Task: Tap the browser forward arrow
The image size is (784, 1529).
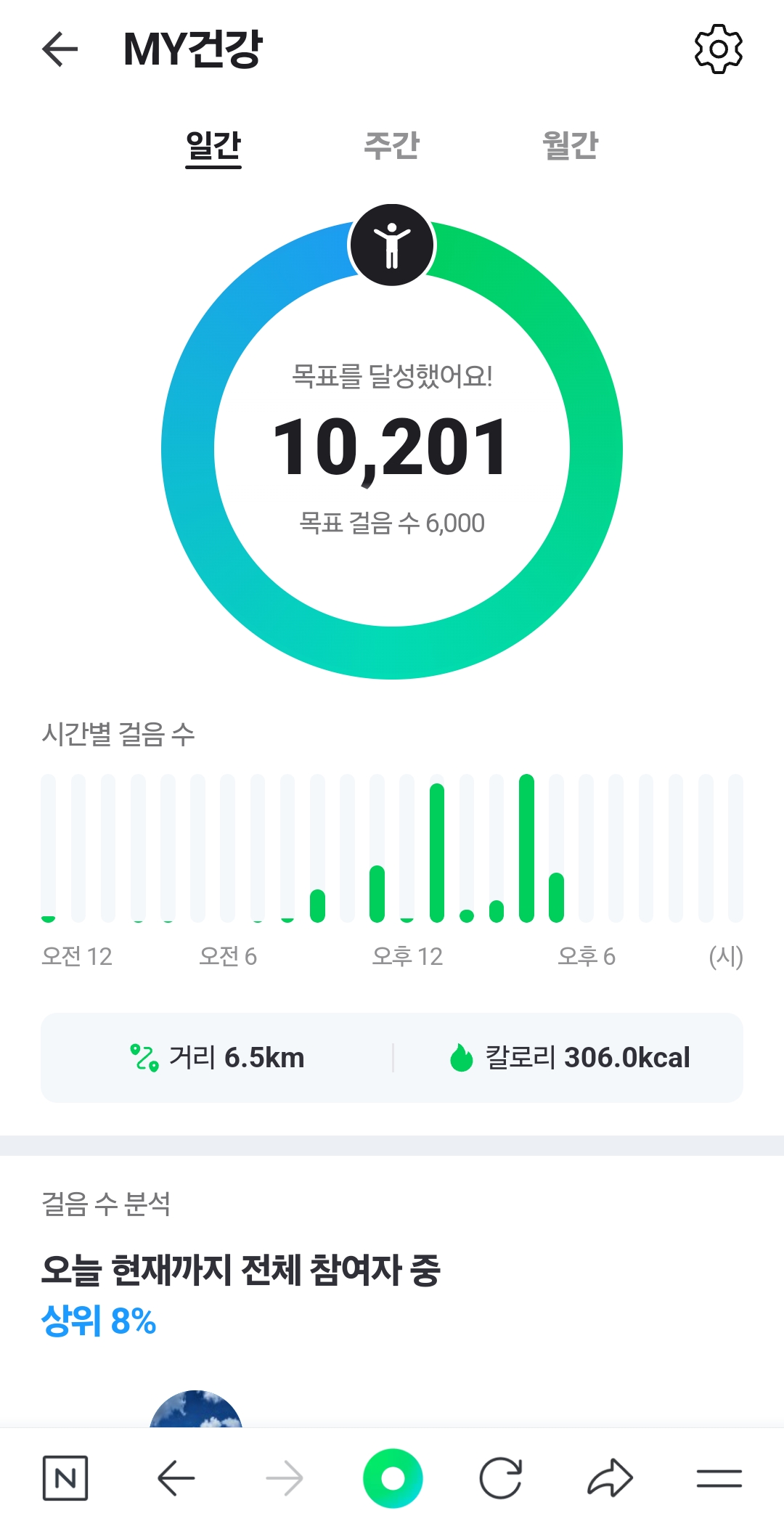Action: [284, 1478]
